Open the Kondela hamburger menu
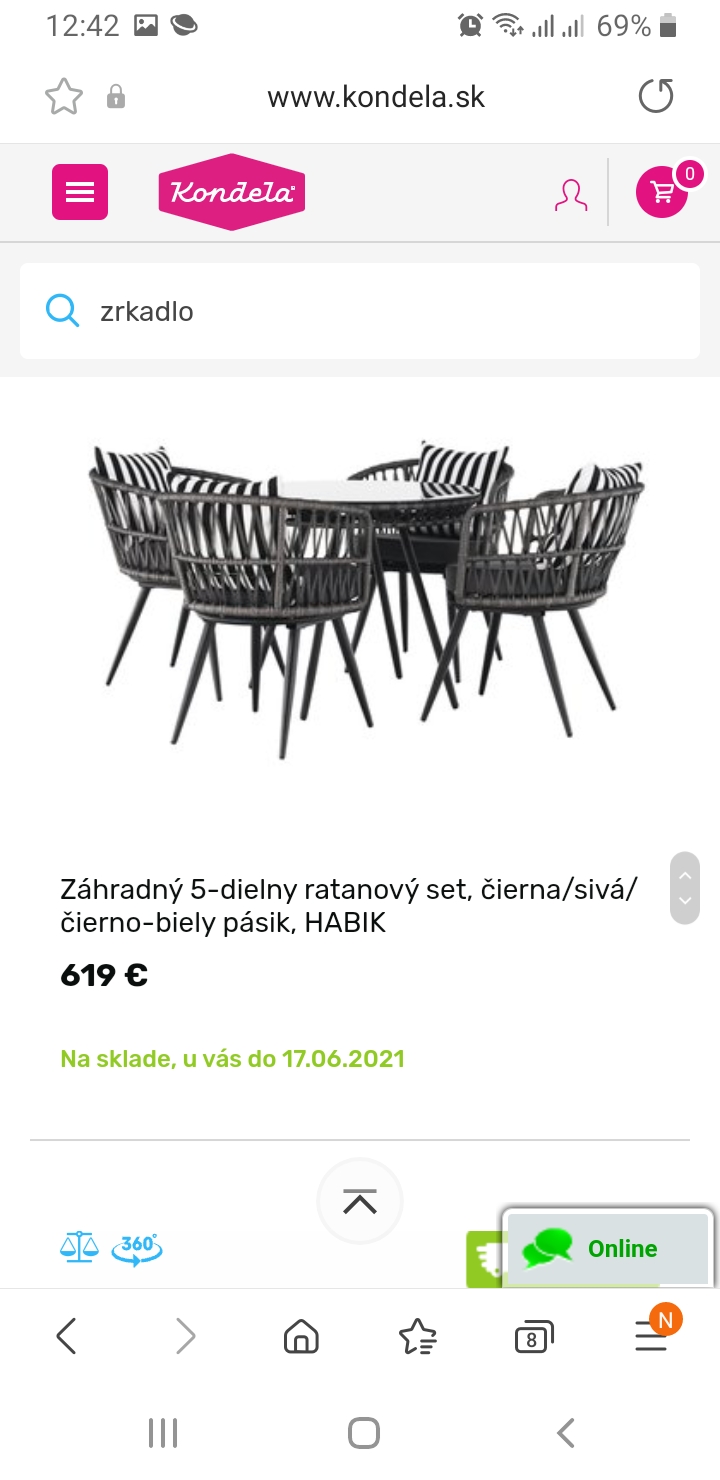This screenshot has height=1480, width=720. pyautogui.click(x=80, y=192)
